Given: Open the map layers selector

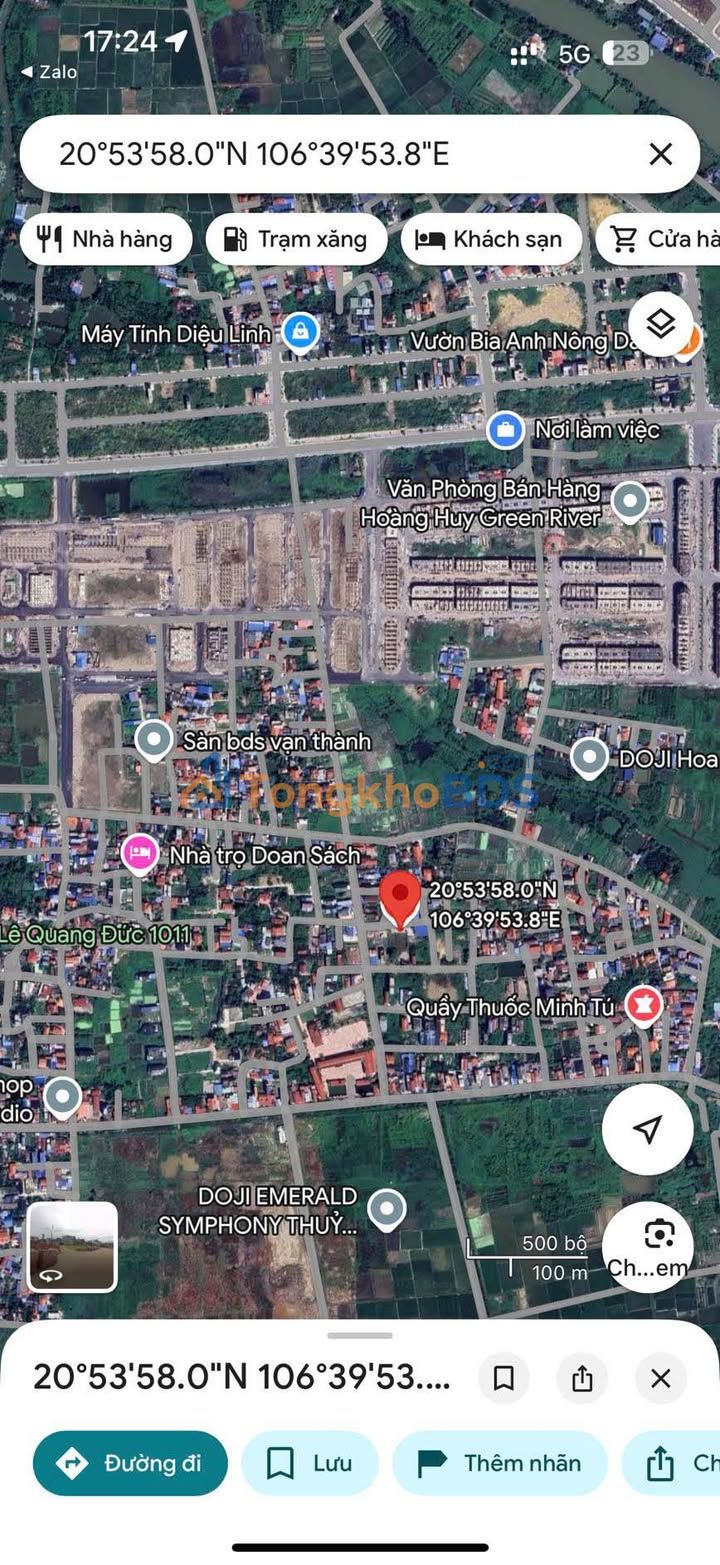Looking at the screenshot, I should (660, 324).
